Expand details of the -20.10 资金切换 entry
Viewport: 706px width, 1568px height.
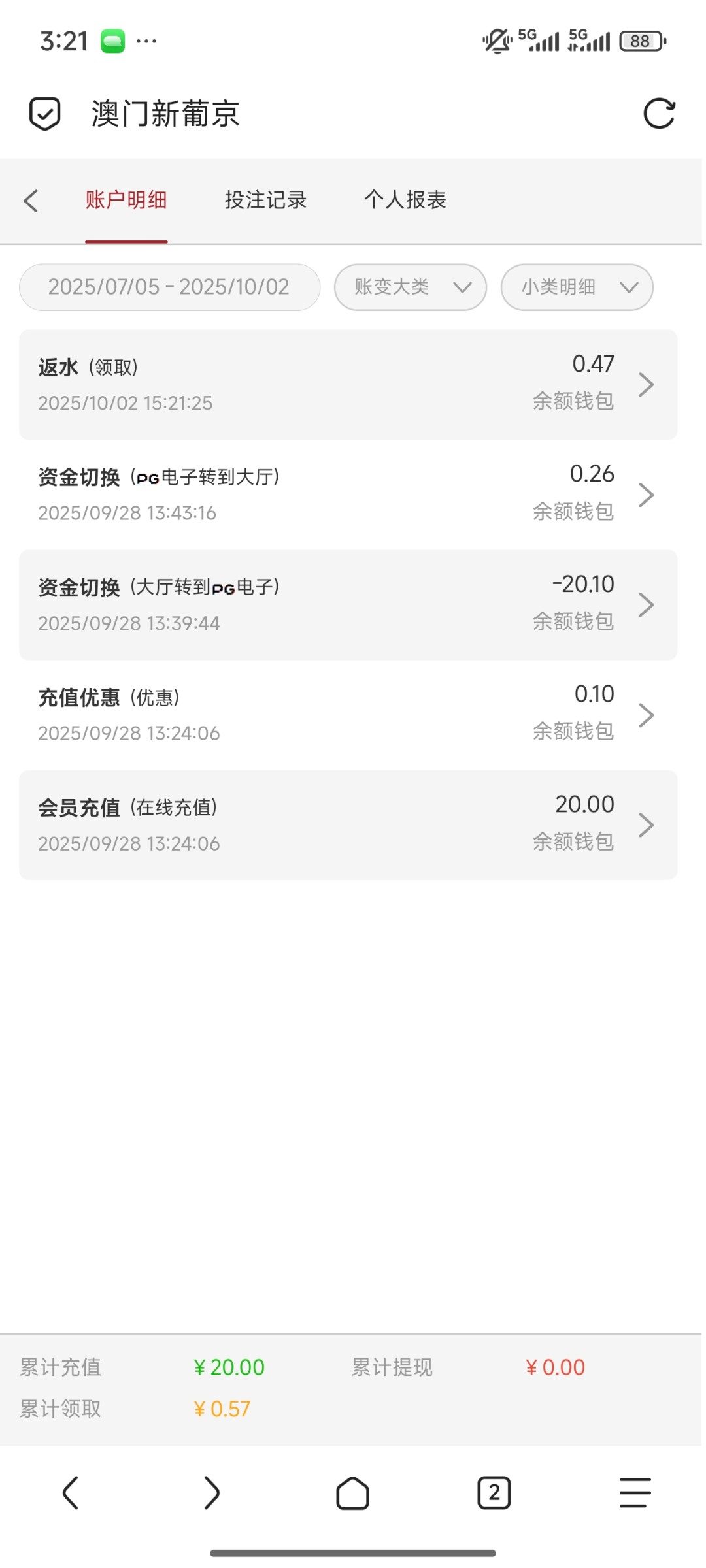click(647, 604)
